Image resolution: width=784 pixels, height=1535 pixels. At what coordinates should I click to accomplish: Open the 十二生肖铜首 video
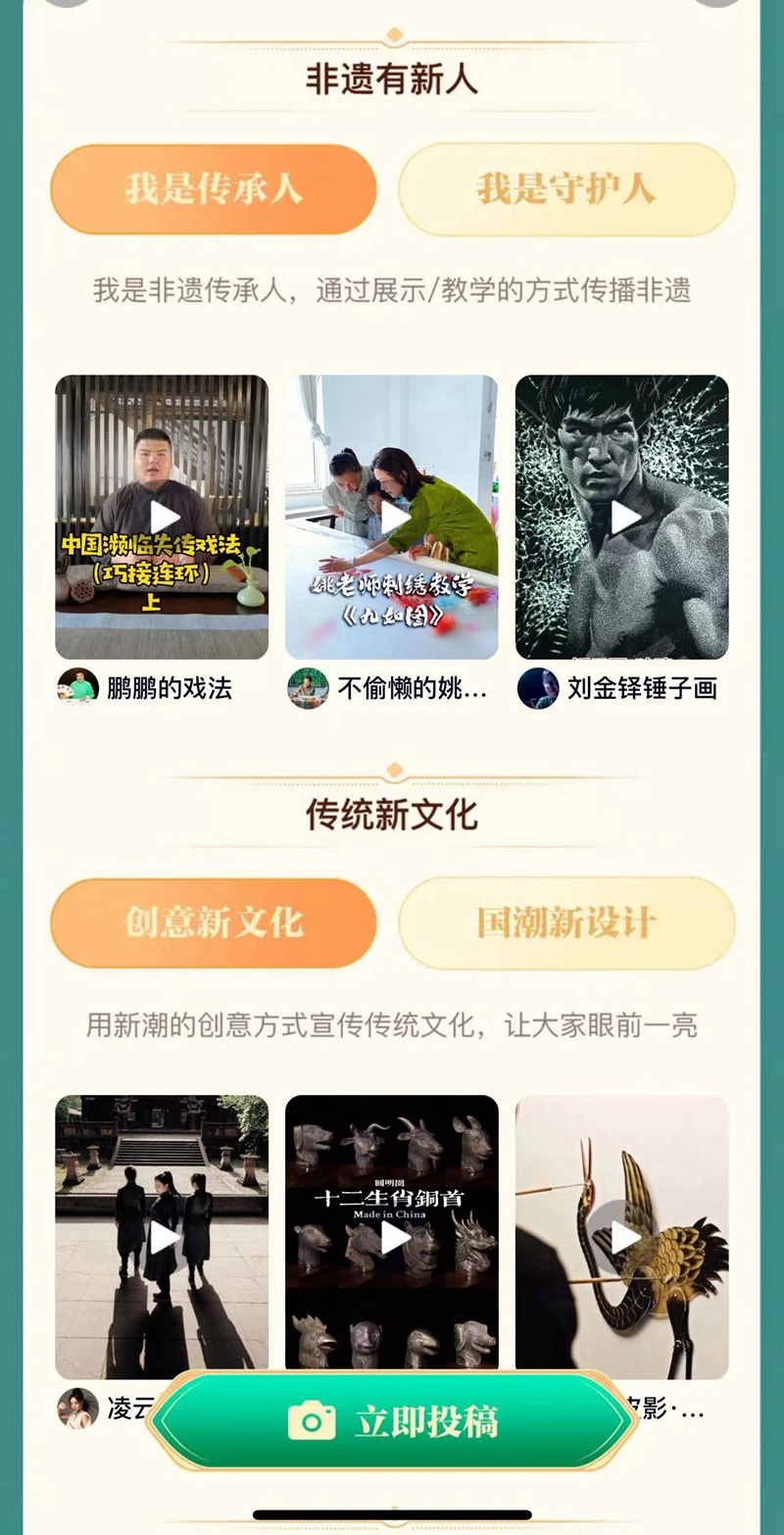coord(392,1235)
